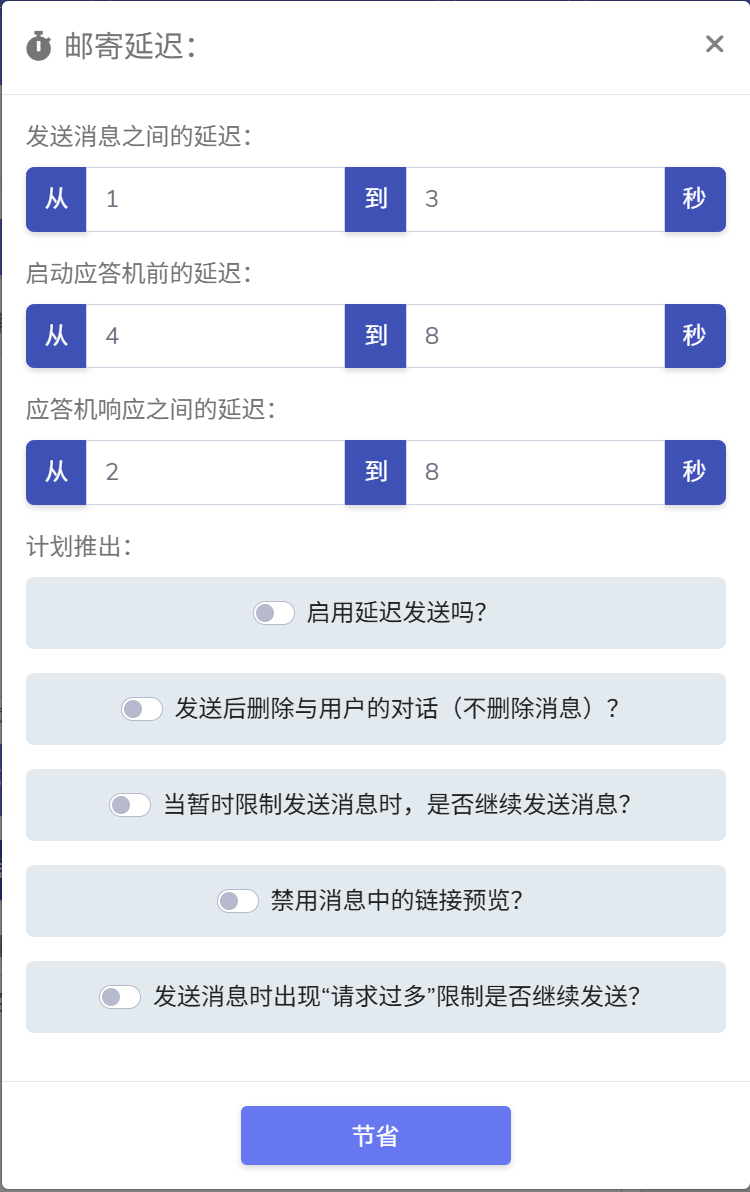Screen dimensions: 750x1192
Task: Edit the 启动应答机前的延迟 'to' value 8
Action: [x=534, y=336]
